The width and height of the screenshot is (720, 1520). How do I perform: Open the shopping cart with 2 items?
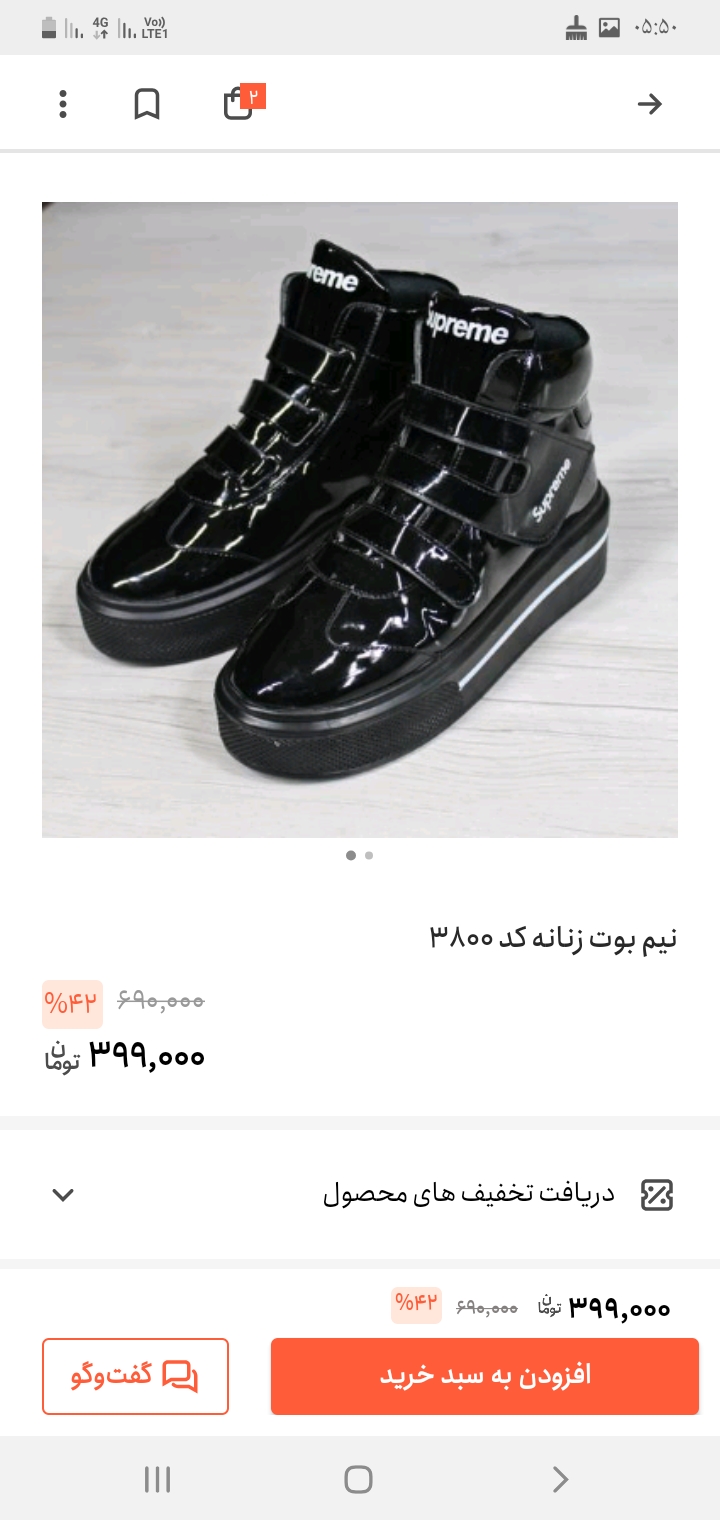click(240, 103)
